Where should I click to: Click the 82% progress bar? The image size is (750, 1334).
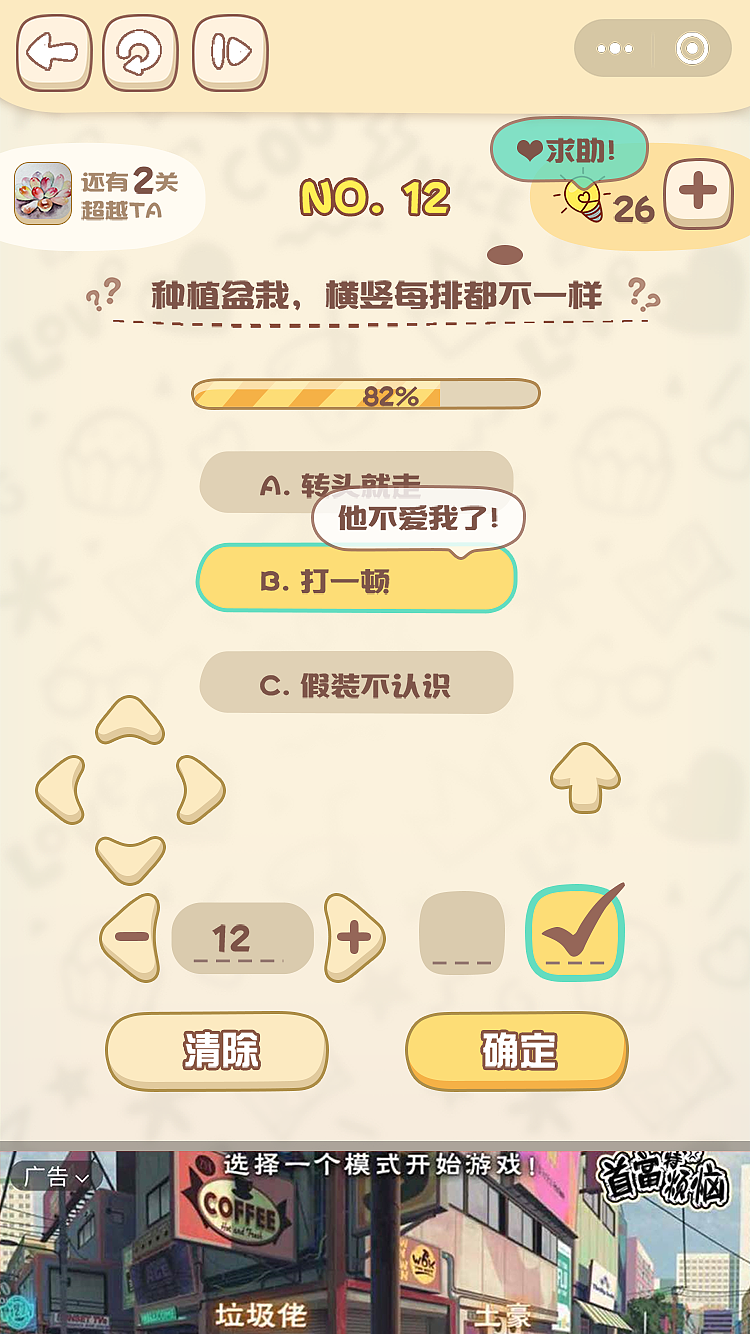click(367, 394)
